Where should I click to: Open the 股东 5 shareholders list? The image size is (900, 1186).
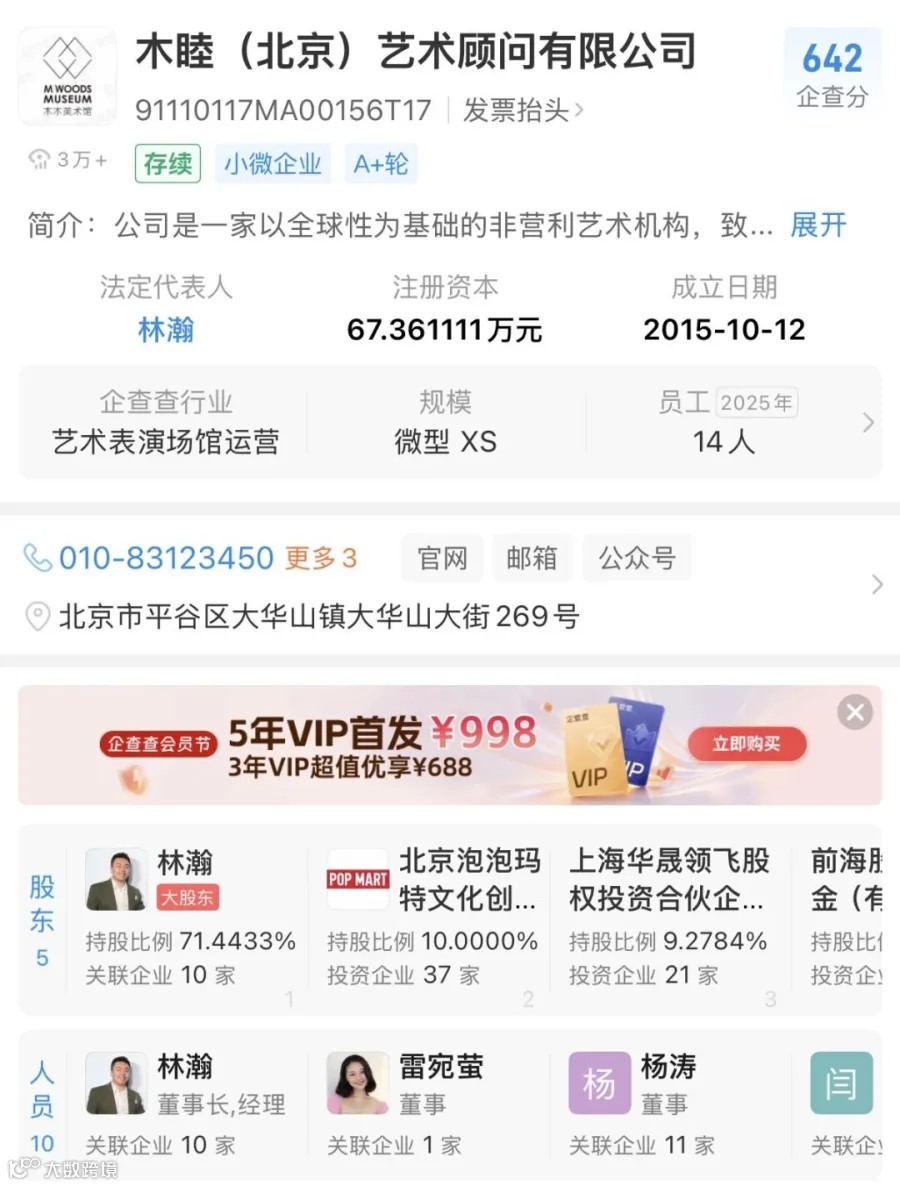point(42,921)
